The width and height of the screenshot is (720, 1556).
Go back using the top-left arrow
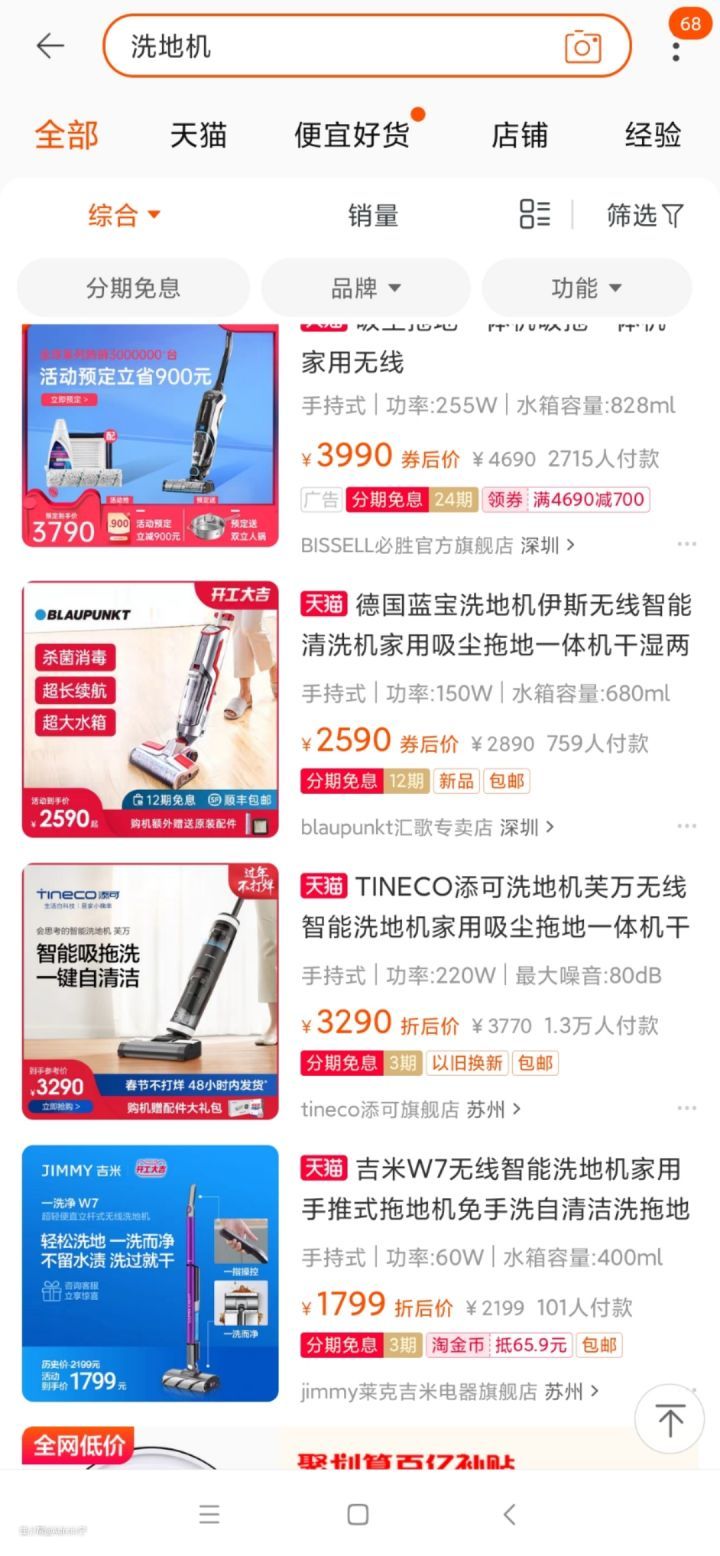[49, 46]
